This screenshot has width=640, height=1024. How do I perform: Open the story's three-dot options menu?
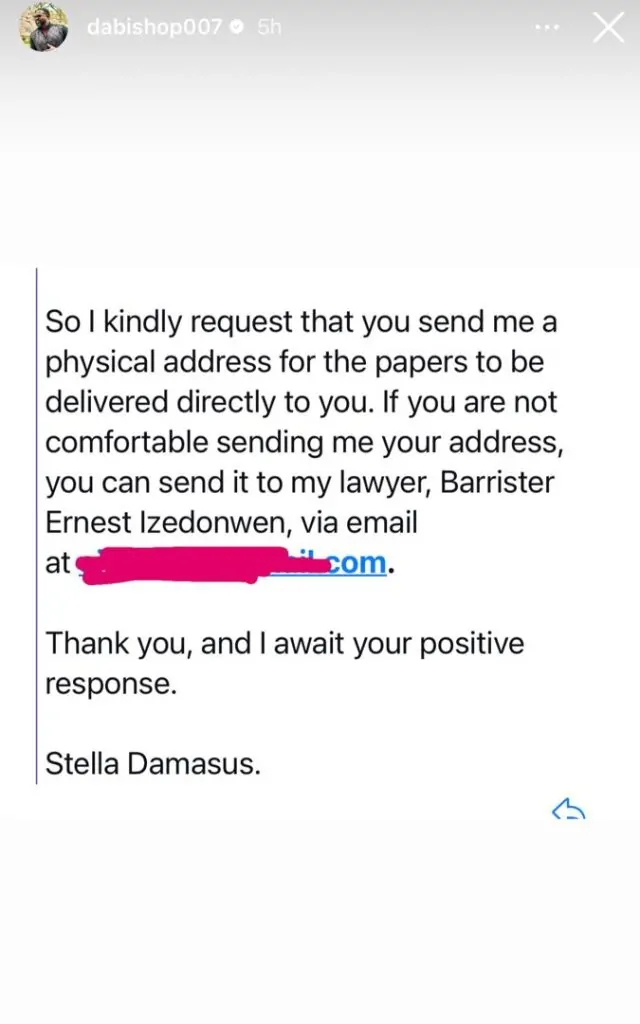coord(548,28)
